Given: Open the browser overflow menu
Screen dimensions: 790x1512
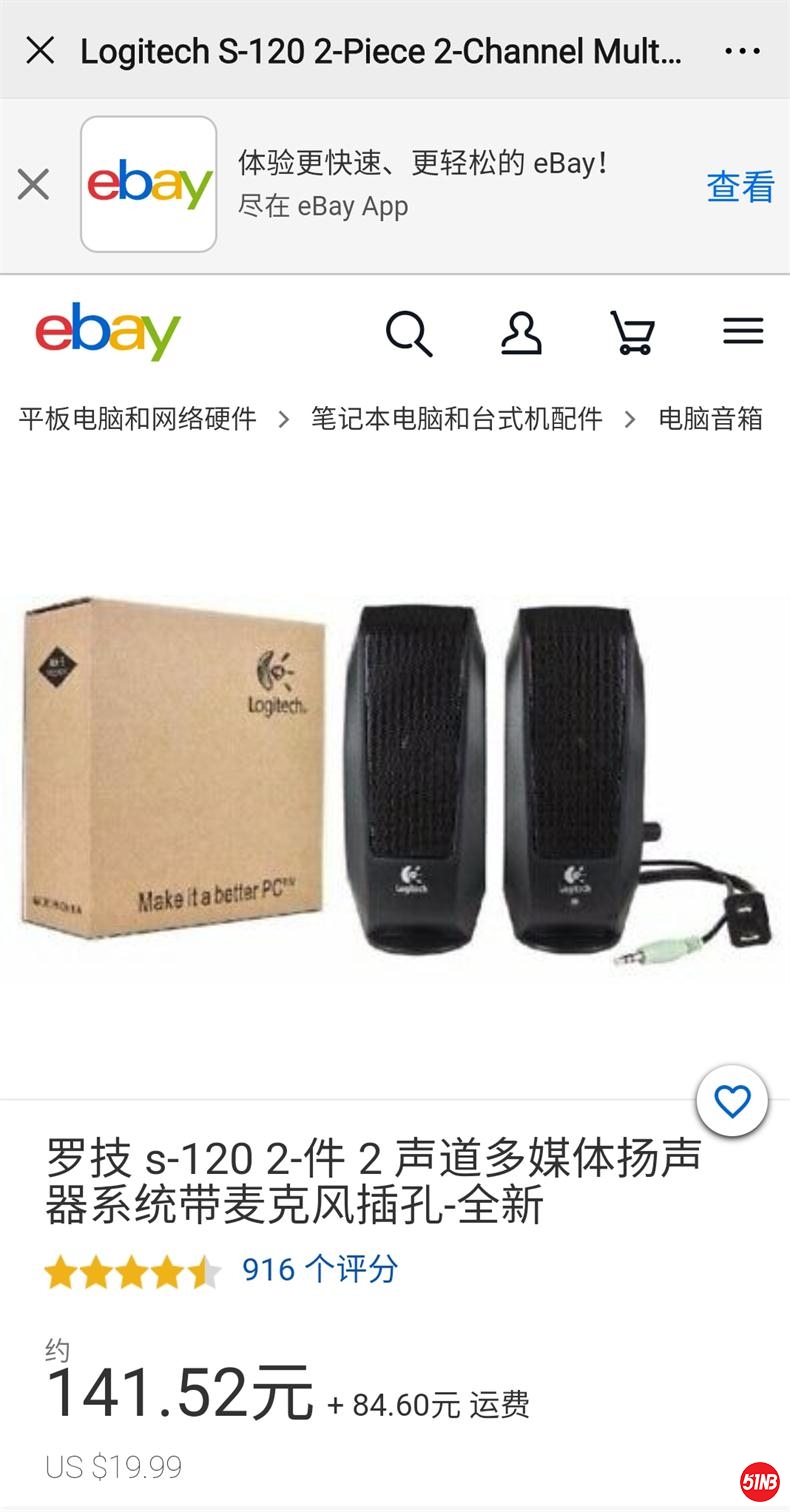Looking at the screenshot, I should click(742, 51).
